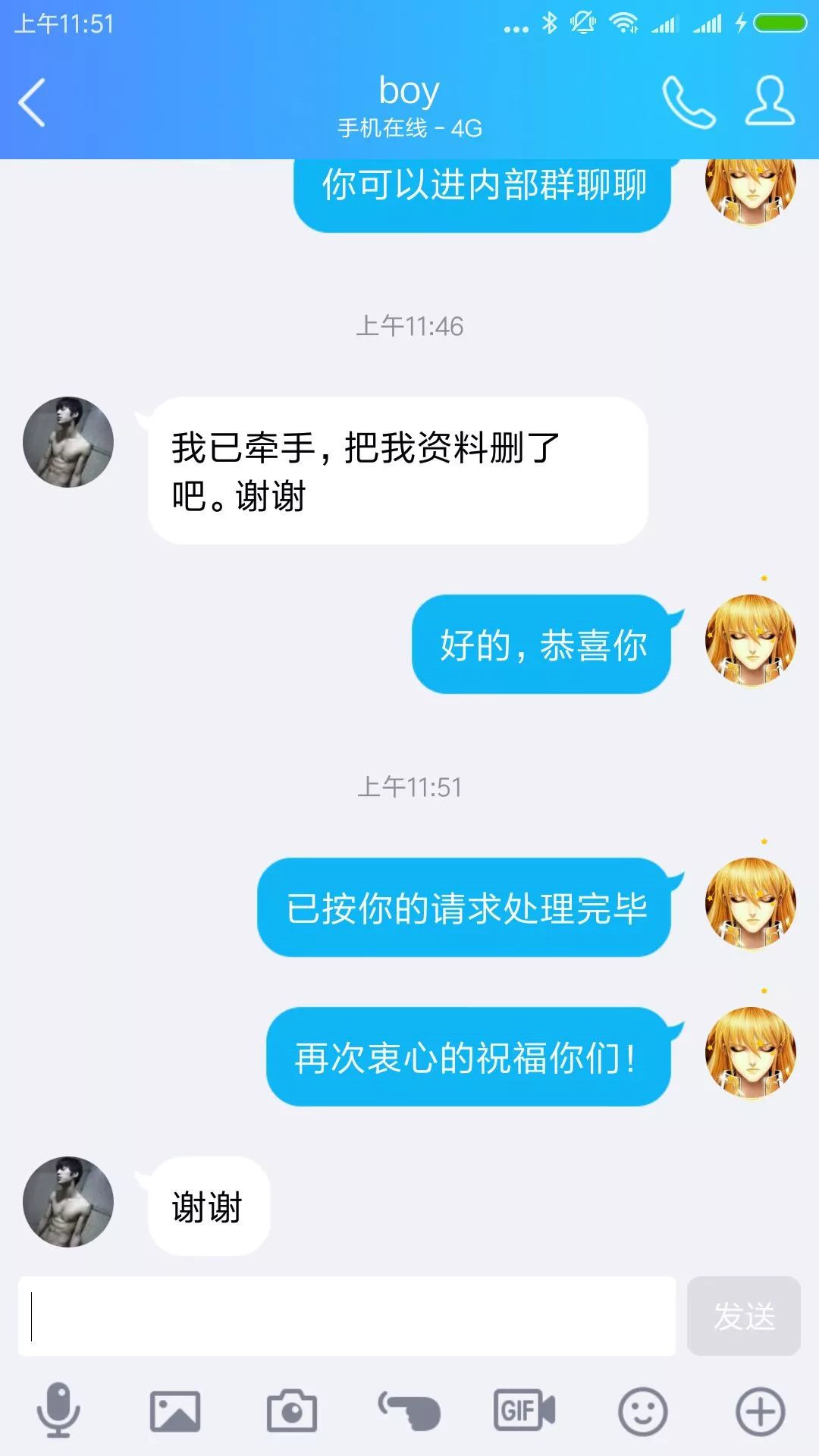
Task: Go back from the chat with boy
Action: (x=32, y=102)
